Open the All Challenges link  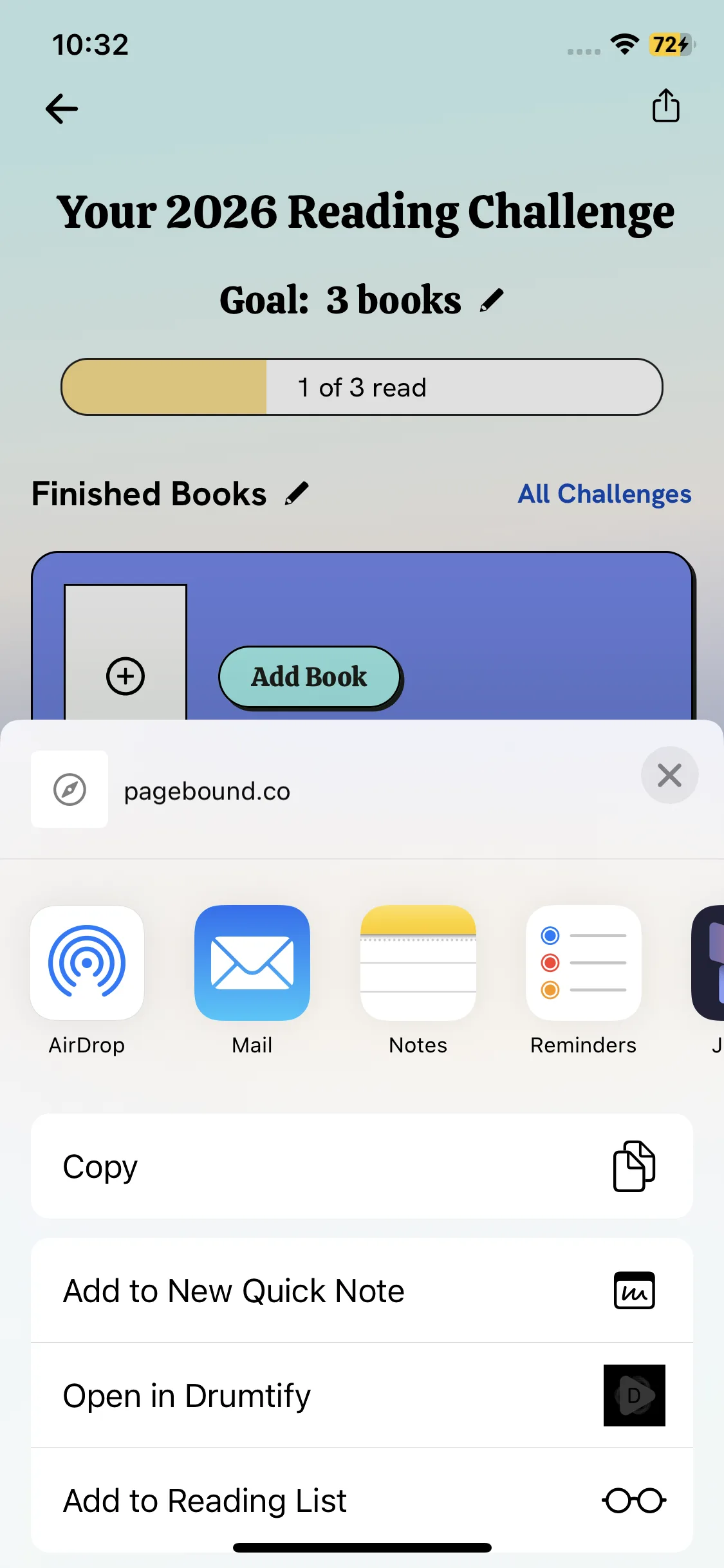tap(604, 494)
